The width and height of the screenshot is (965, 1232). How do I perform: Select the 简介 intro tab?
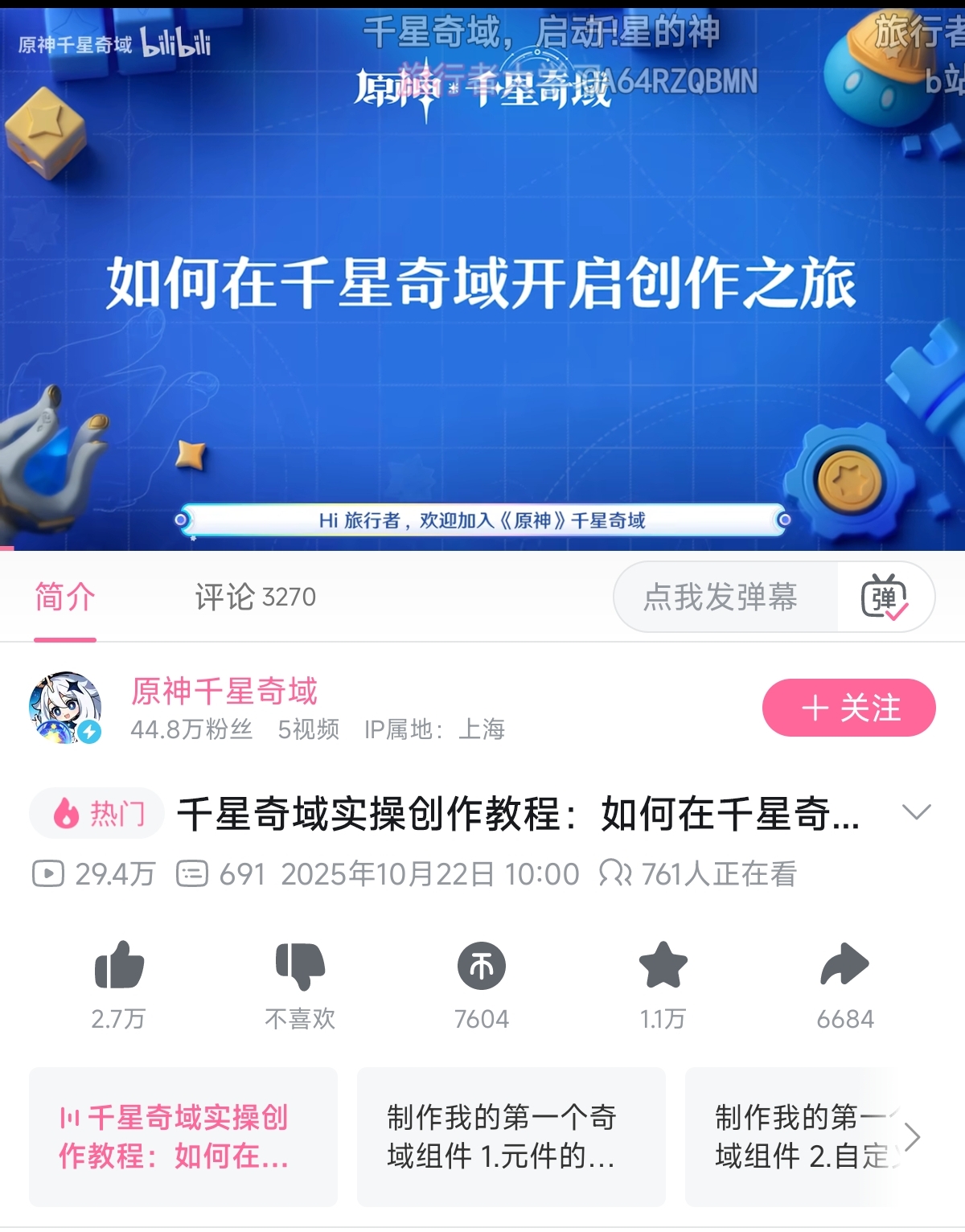pyautogui.click(x=65, y=597)
